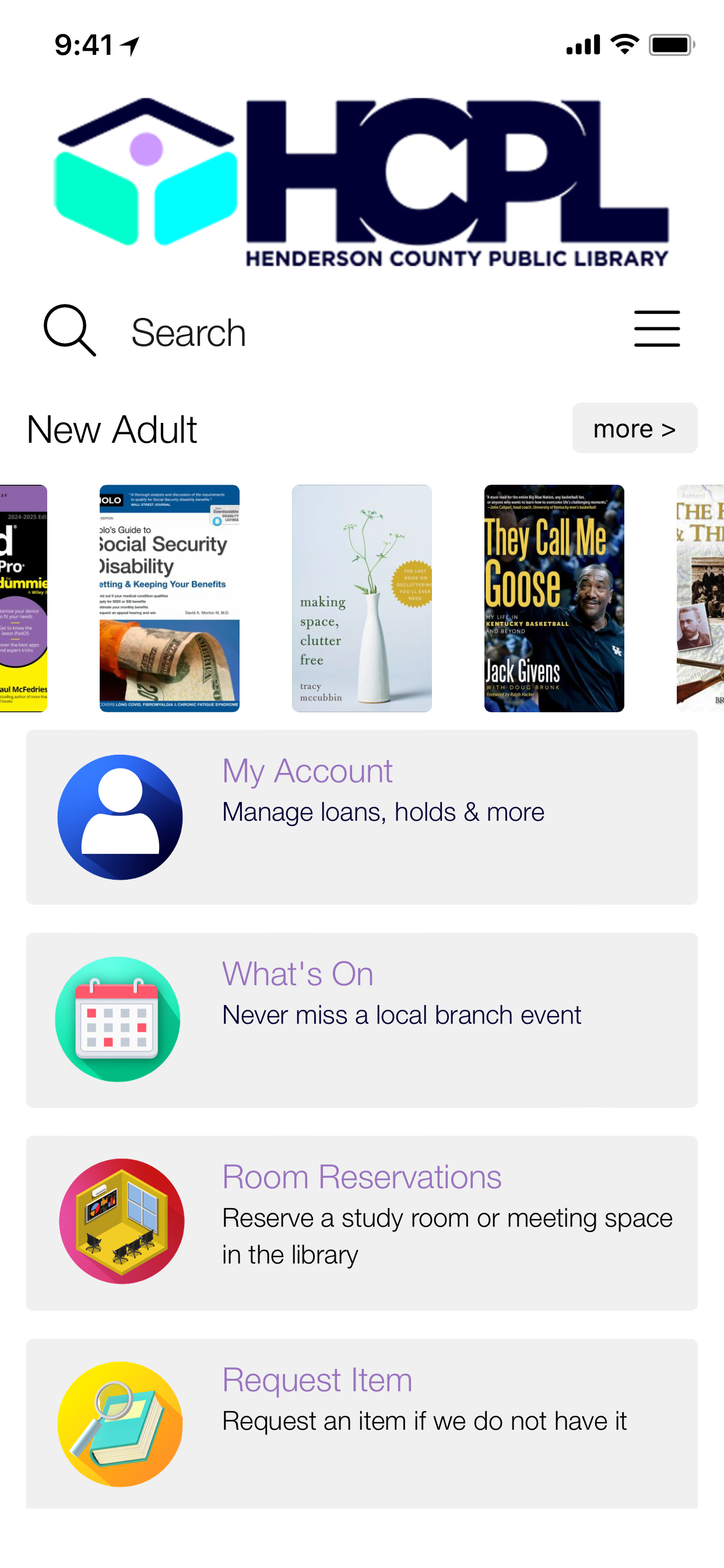Tap the magnifying glass search icon
Screen dimensions: 724x1568
pyautogui.click(x=69, y=330)
